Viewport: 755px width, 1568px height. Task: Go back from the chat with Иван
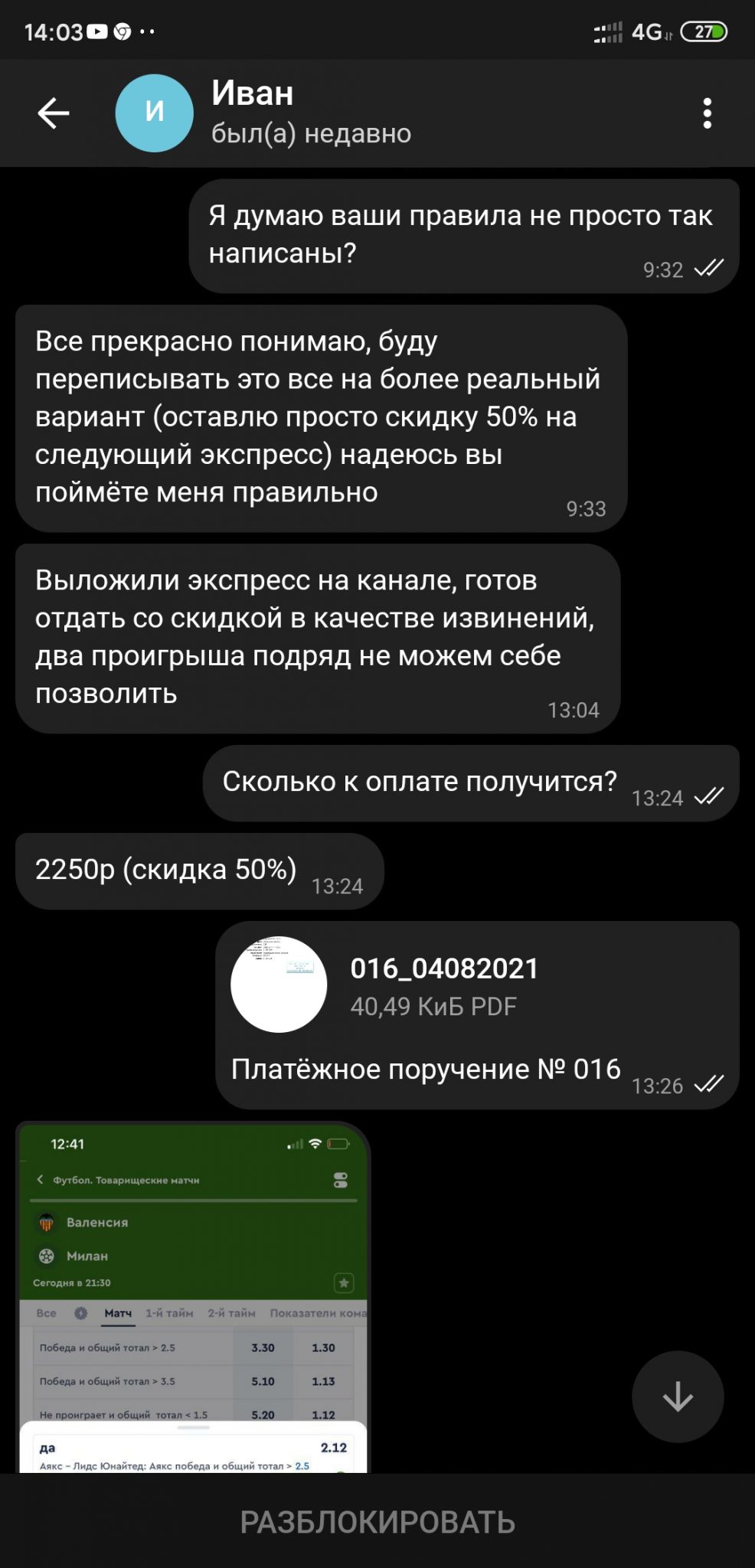coord(54,113)
